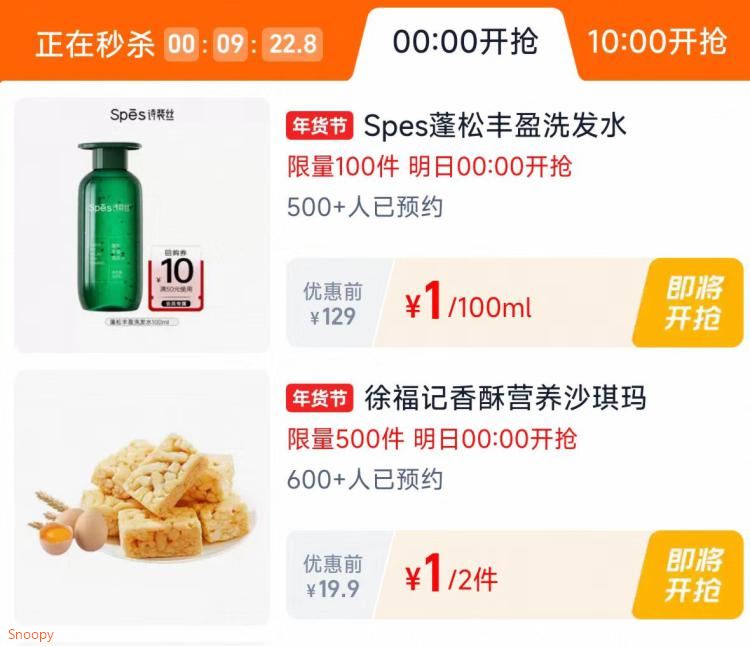Switch to the 正在秒杀 tab

click(95, 44)
